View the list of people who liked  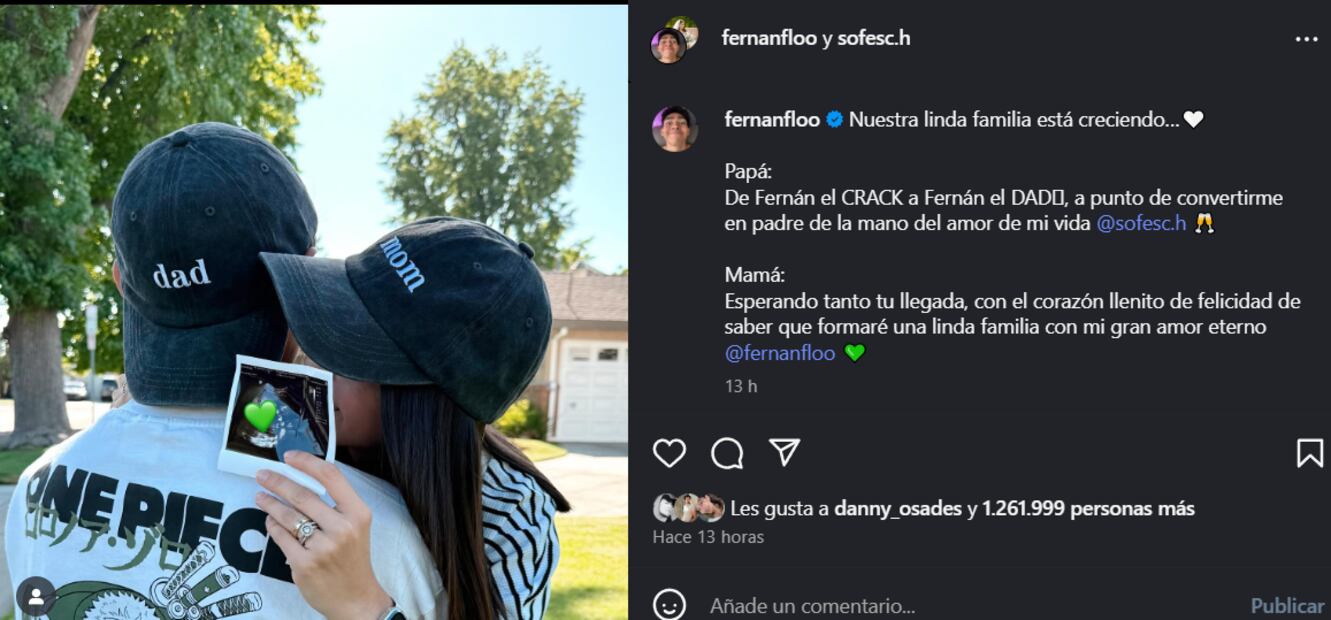pos(1088,509)
